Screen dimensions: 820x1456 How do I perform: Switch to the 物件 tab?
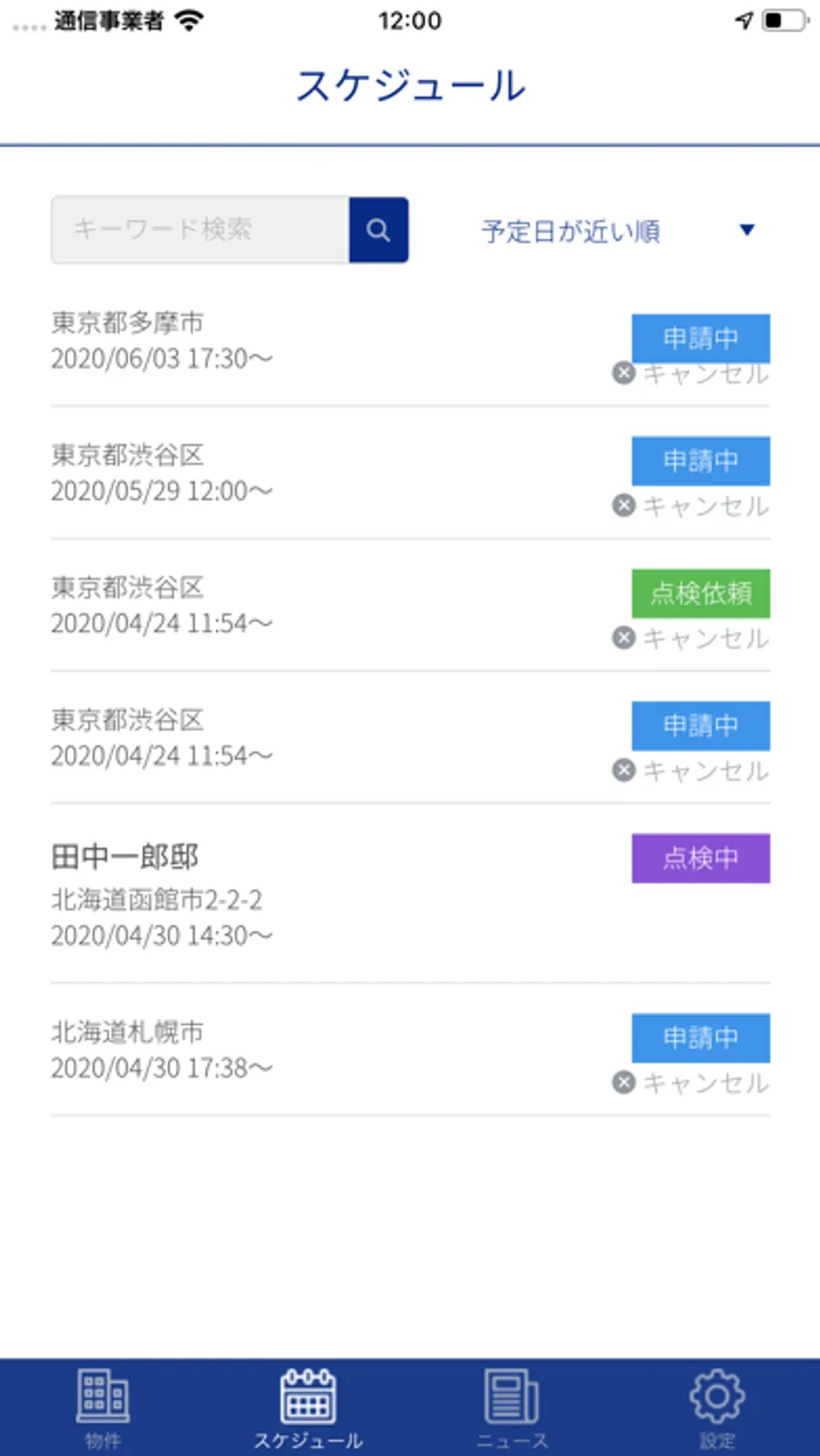coord(103,1407)
